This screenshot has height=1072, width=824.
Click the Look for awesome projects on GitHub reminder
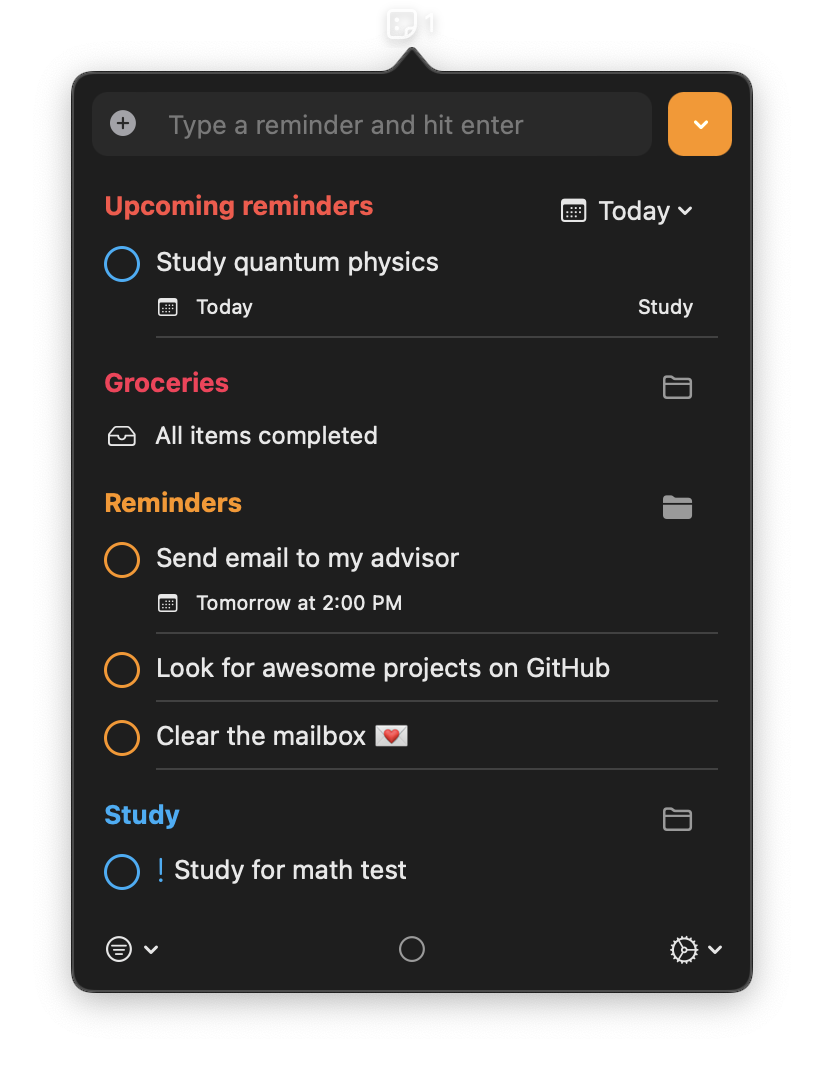(x=383, y=668)
